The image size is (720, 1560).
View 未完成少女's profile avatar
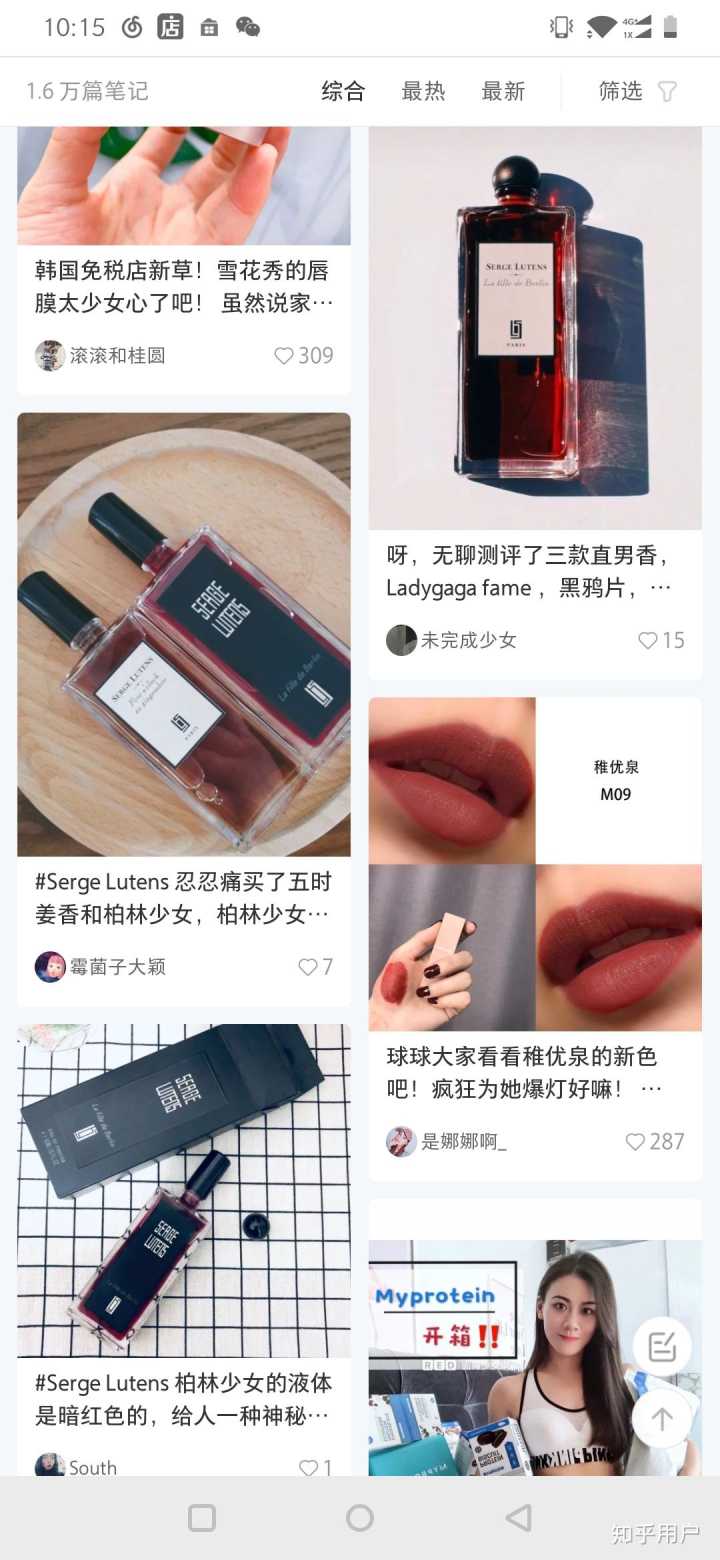(x=401, y=640)
